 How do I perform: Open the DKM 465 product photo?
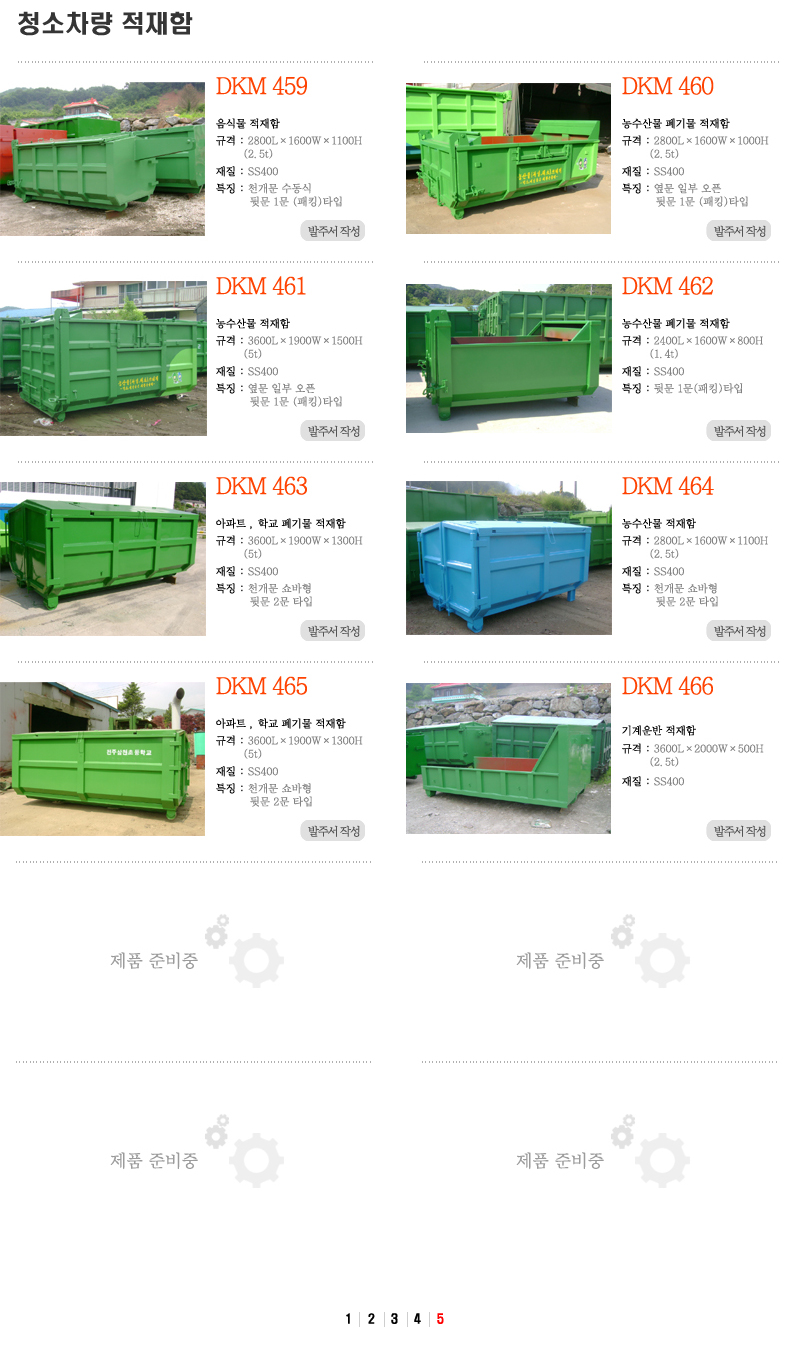pyautogui.click(x=102, y=759)
